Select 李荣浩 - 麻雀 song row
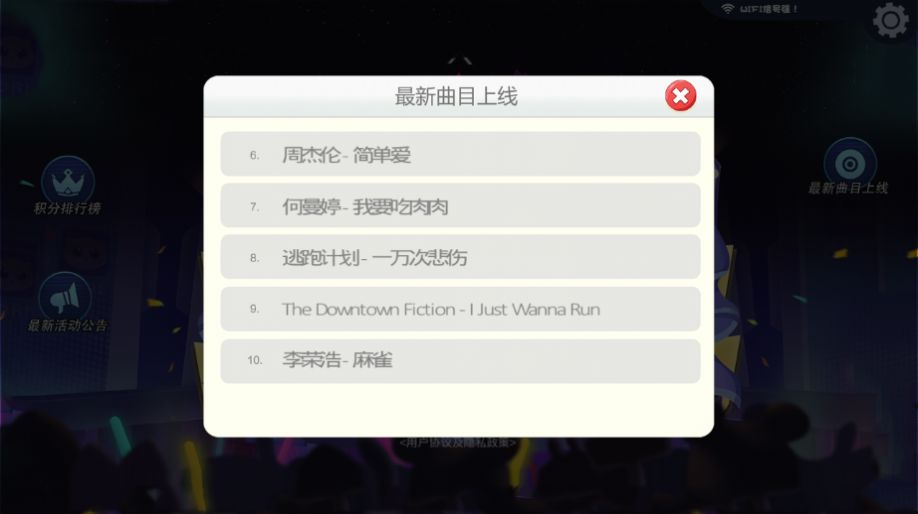Image resolution: width=918 pixels, height=514 pixels. click(460, 360)
